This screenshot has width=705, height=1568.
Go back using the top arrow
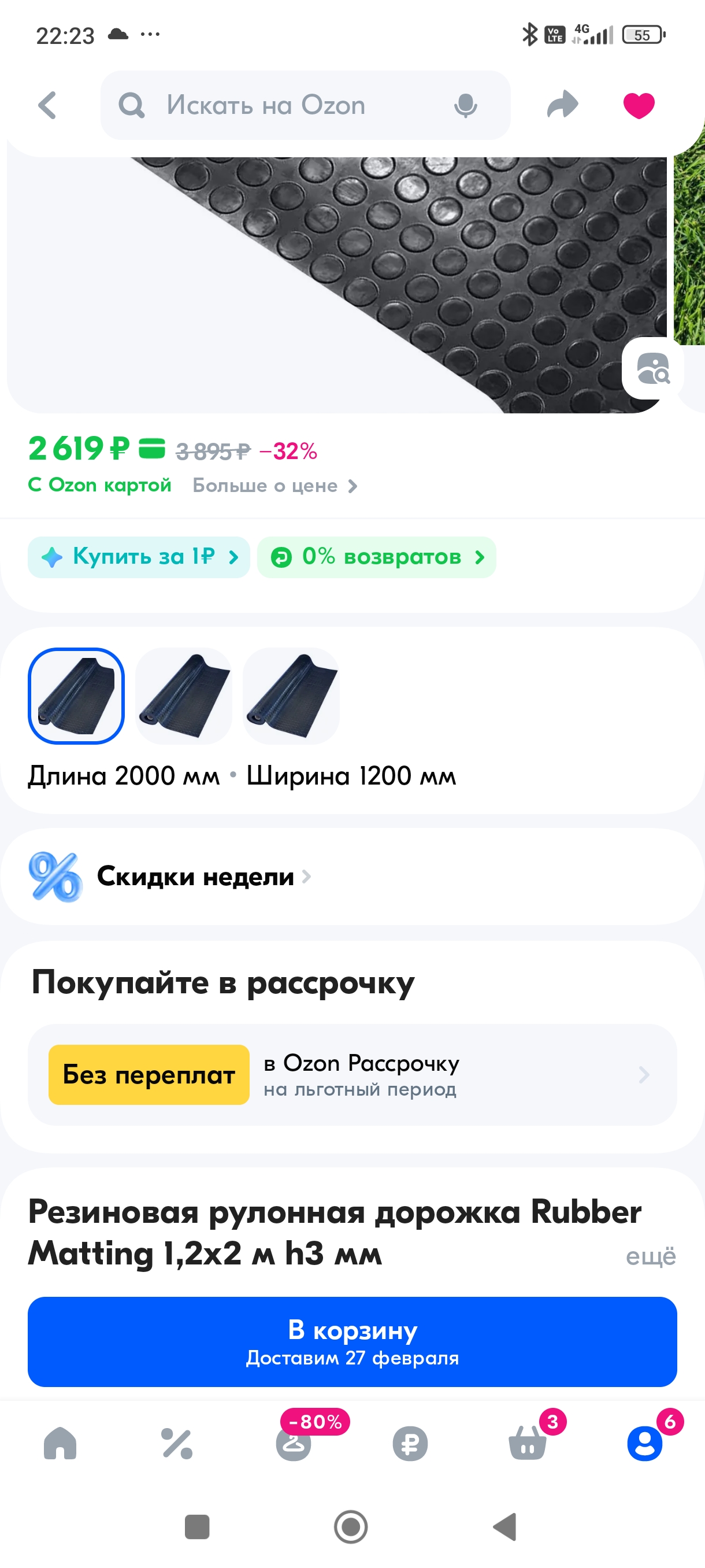pyautogui.click(x=47, y=105)
